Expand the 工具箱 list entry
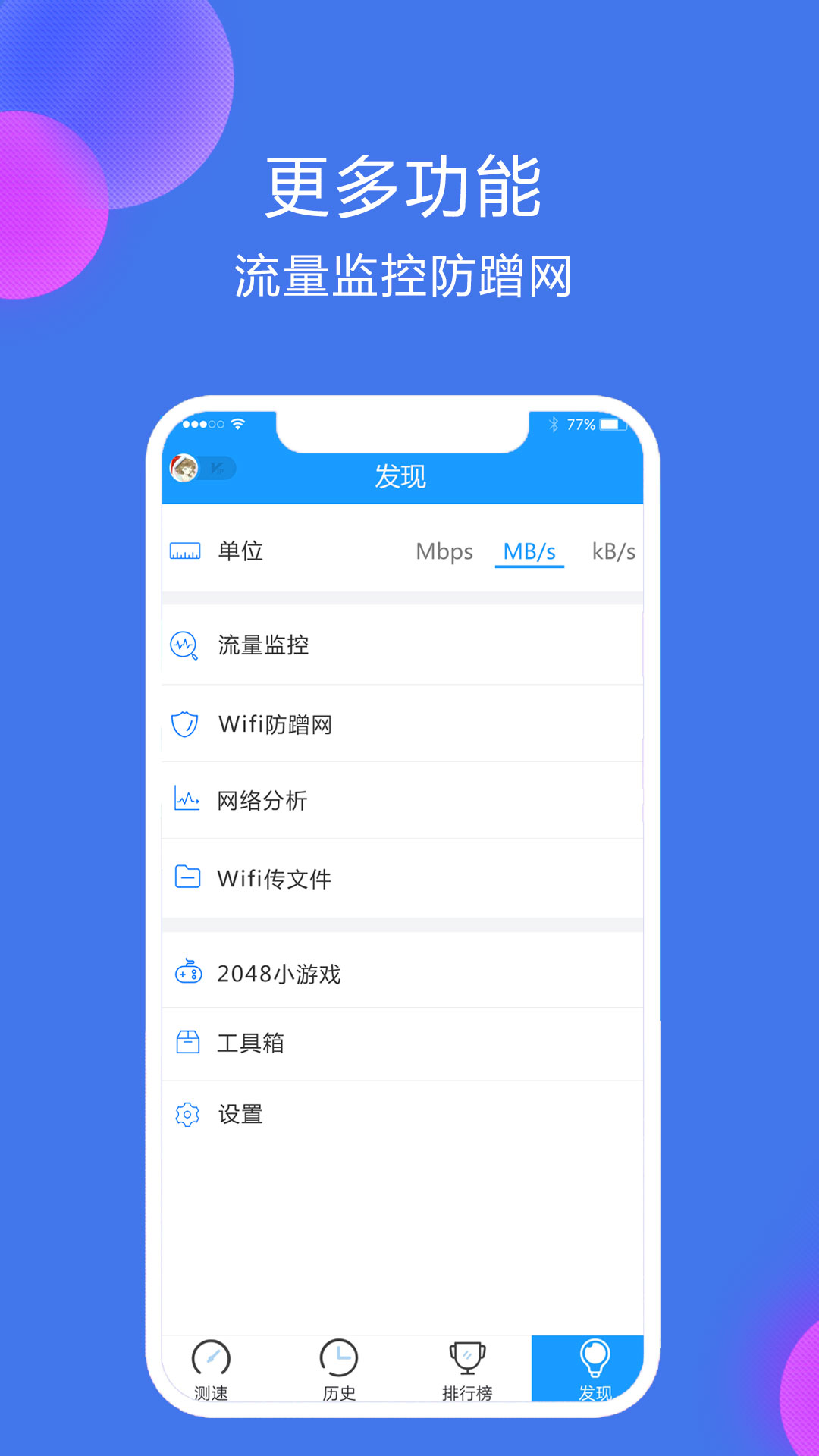 tap(400, 1043)
